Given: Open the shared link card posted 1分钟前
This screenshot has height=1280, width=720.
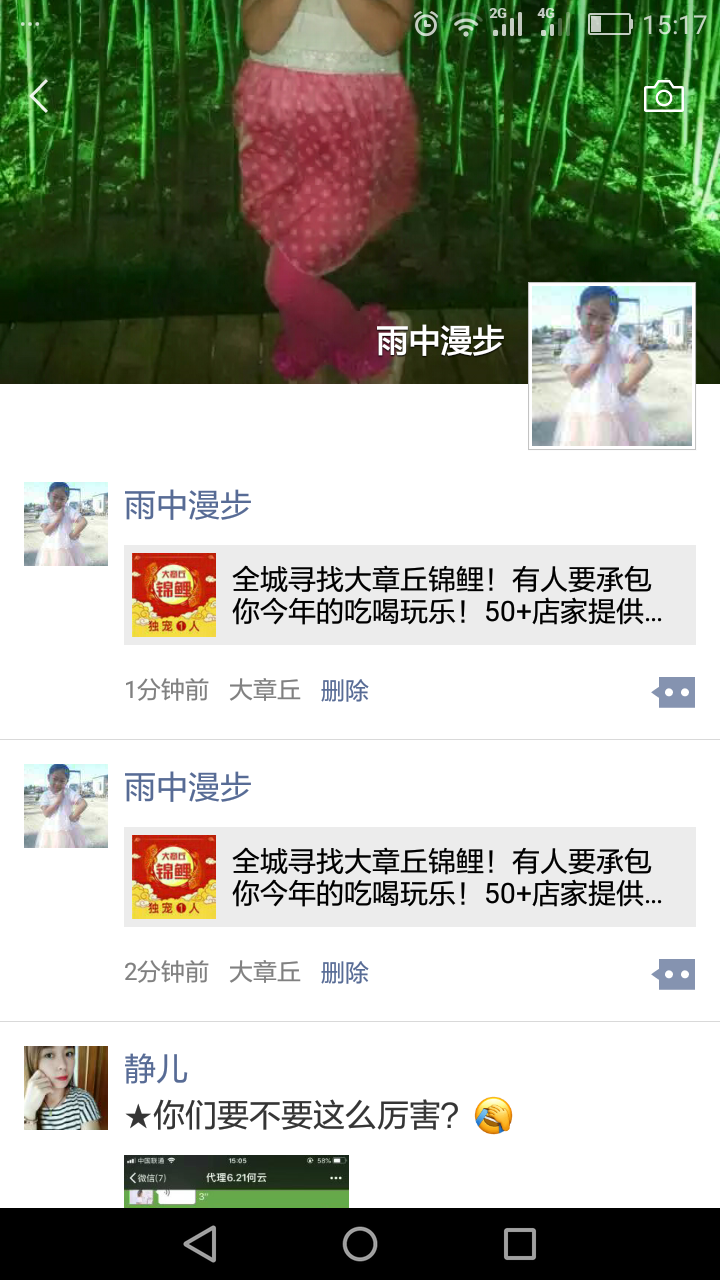Looking at the screenshot, I should (x=410, y=595).
